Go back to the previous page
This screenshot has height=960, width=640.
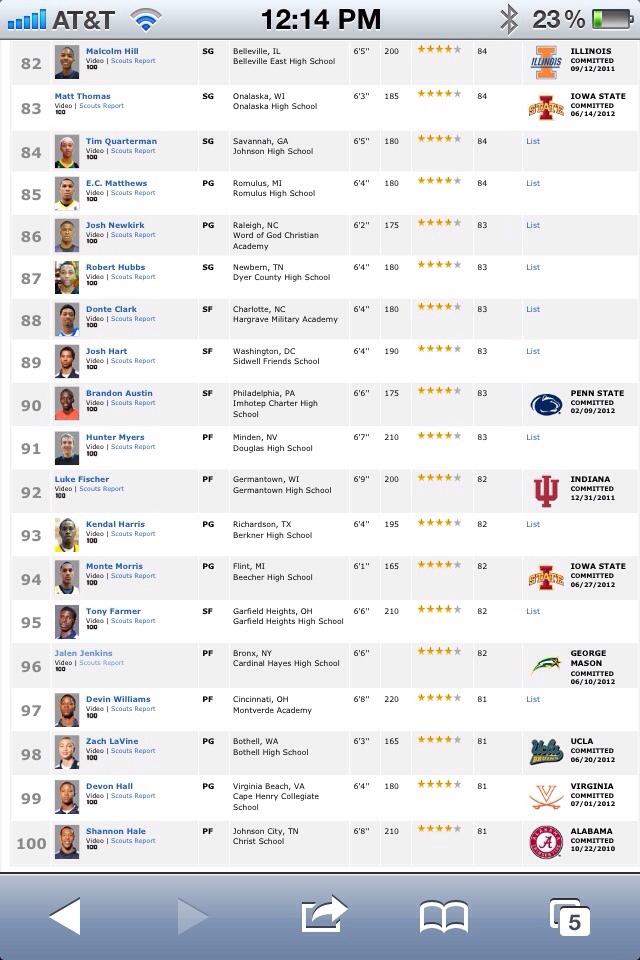[65, 915]
